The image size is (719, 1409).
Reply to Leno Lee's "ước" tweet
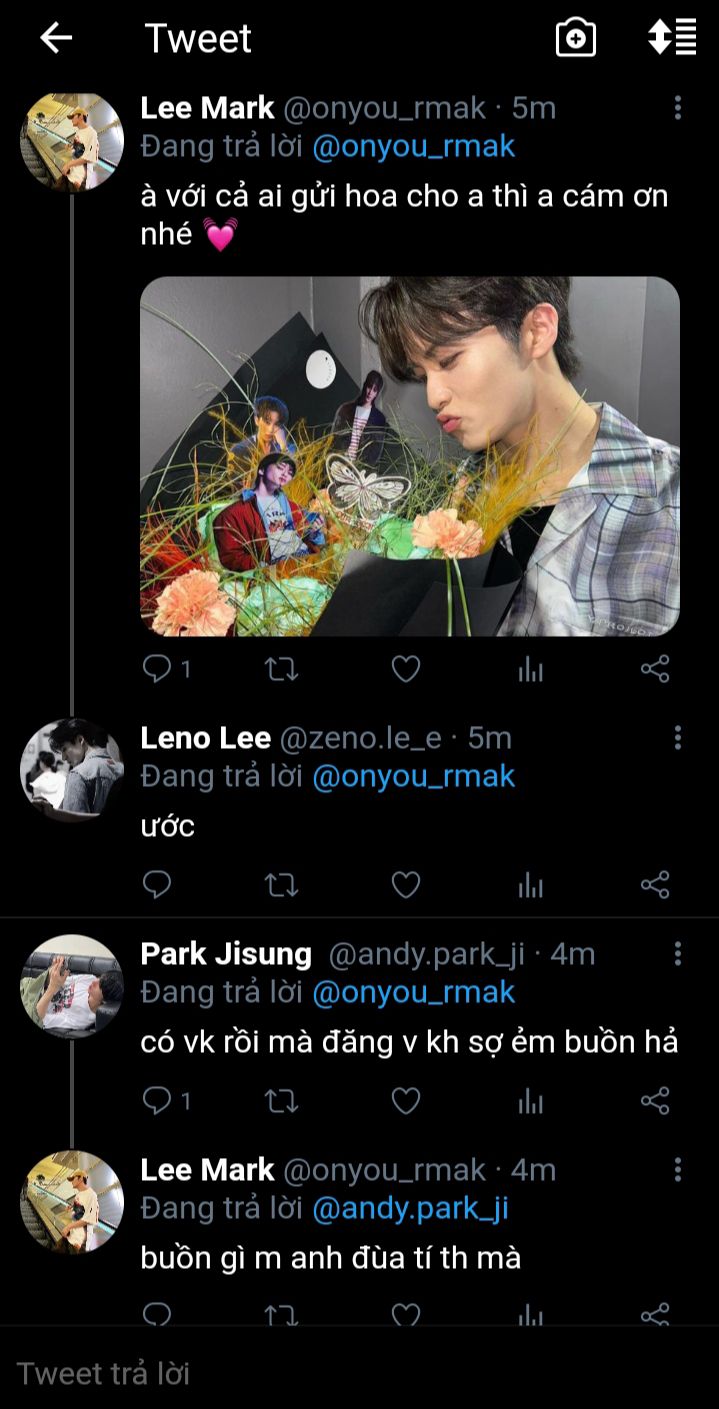(157, 885)
